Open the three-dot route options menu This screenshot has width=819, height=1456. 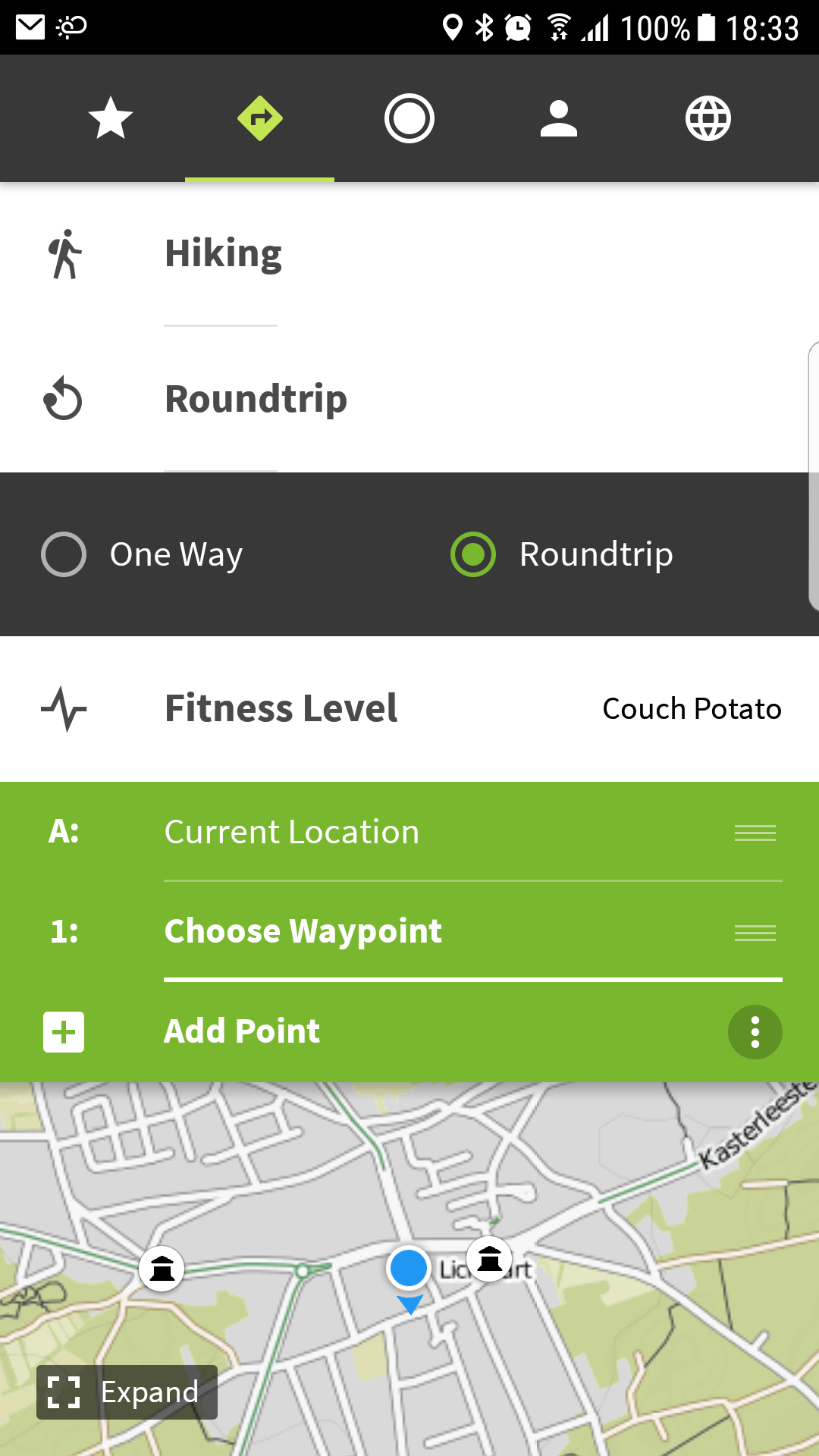[755, 1032]
